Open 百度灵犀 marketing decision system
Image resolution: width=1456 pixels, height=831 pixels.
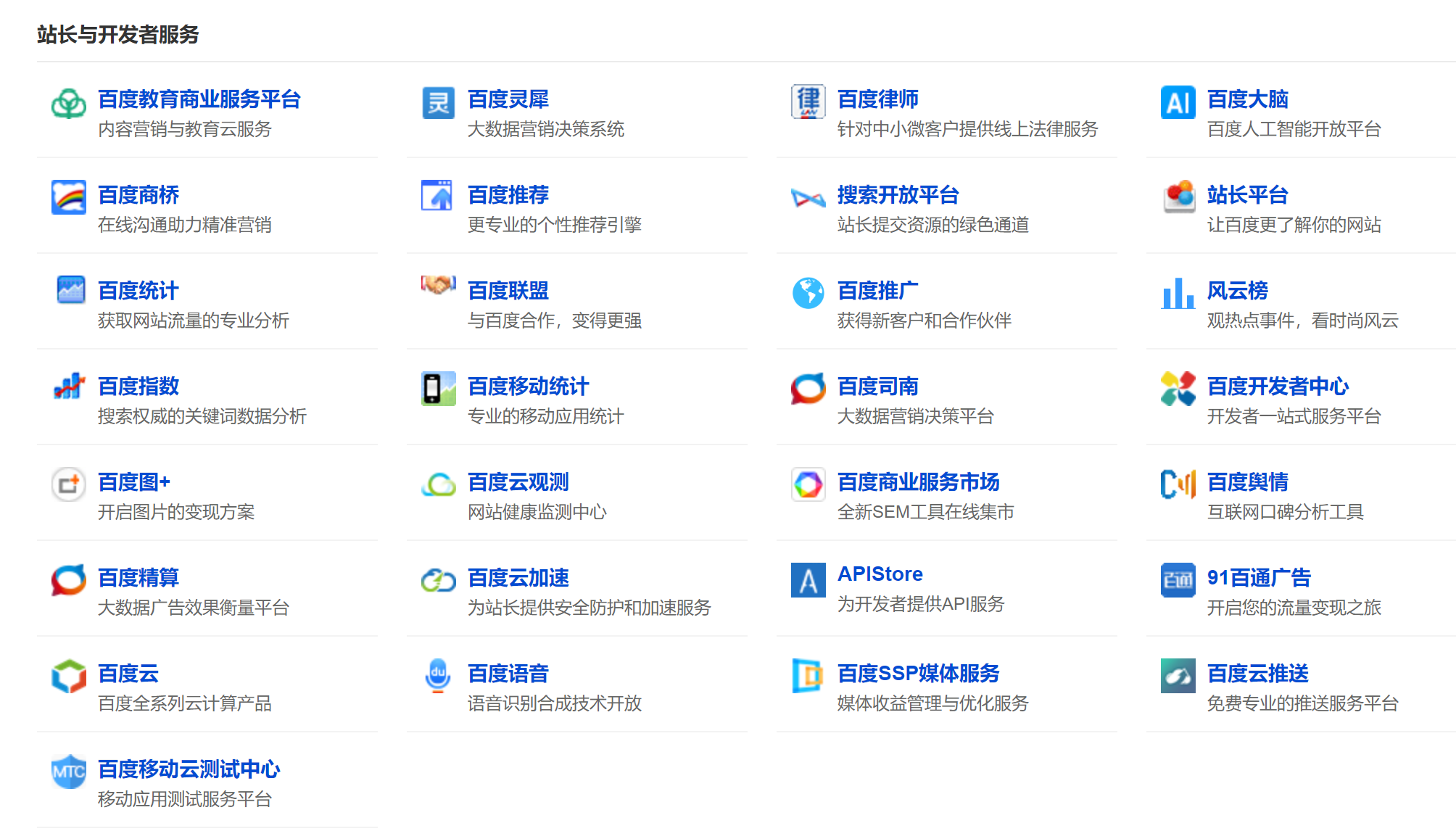click(x=508, y=99)
